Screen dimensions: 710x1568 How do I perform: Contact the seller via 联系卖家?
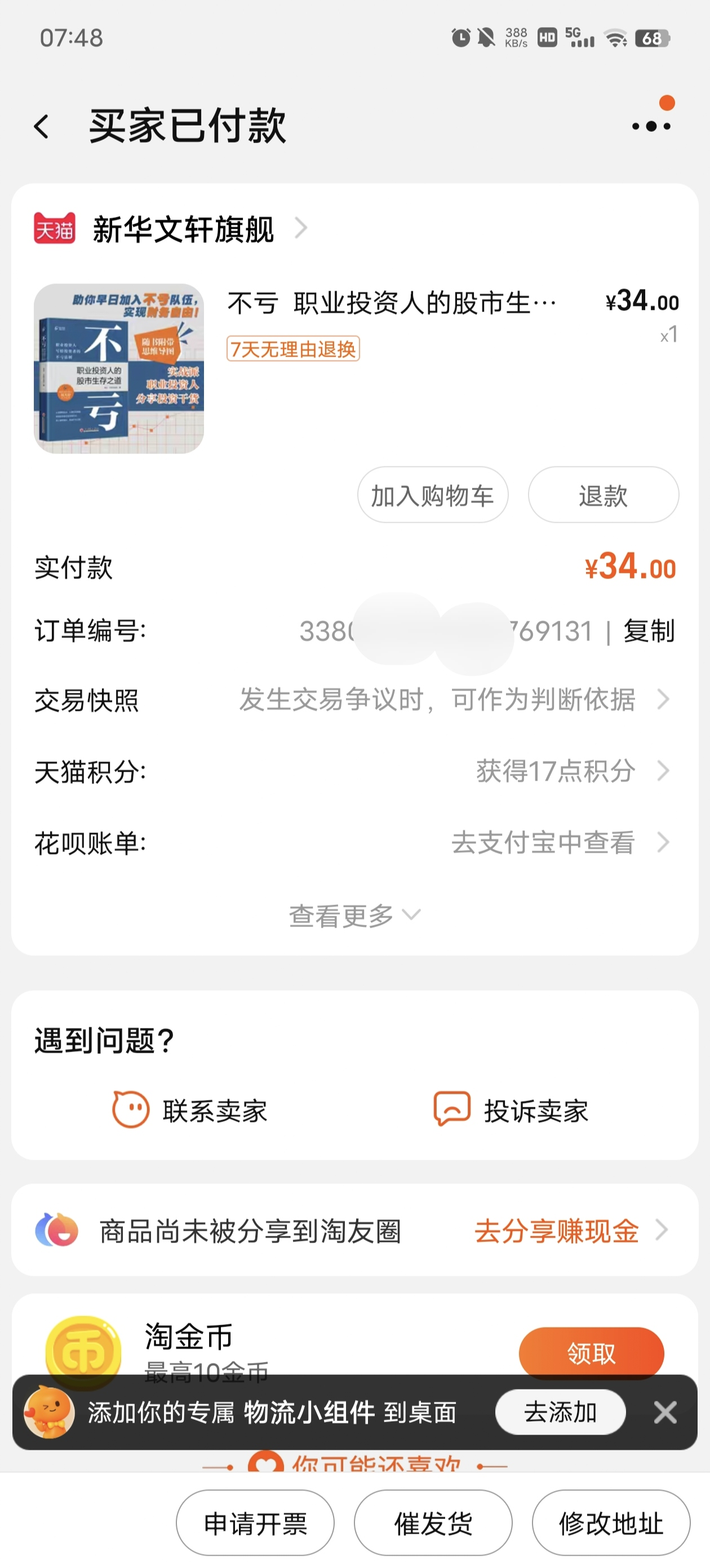click(190, 1111)
